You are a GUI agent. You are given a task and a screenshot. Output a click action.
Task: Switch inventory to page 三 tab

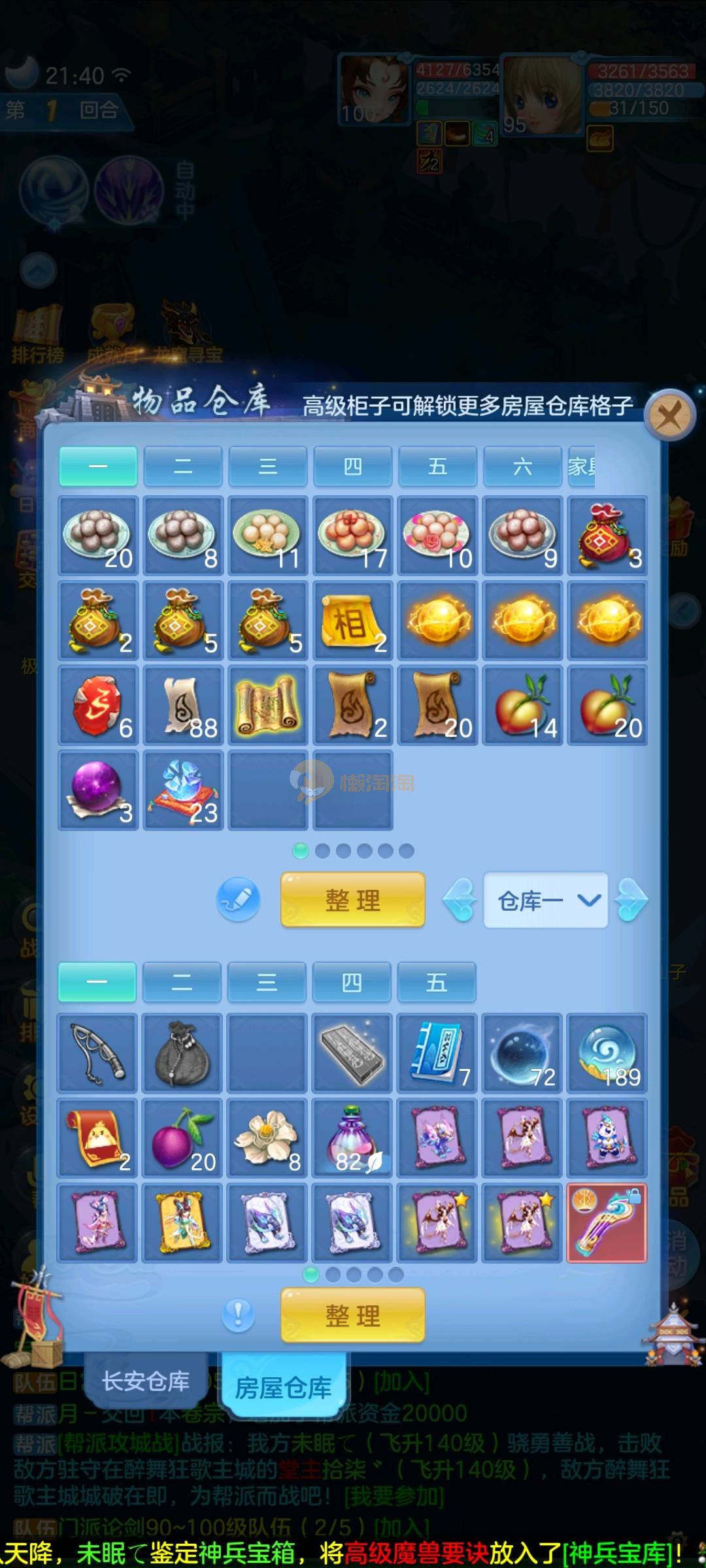pos(267,982)
